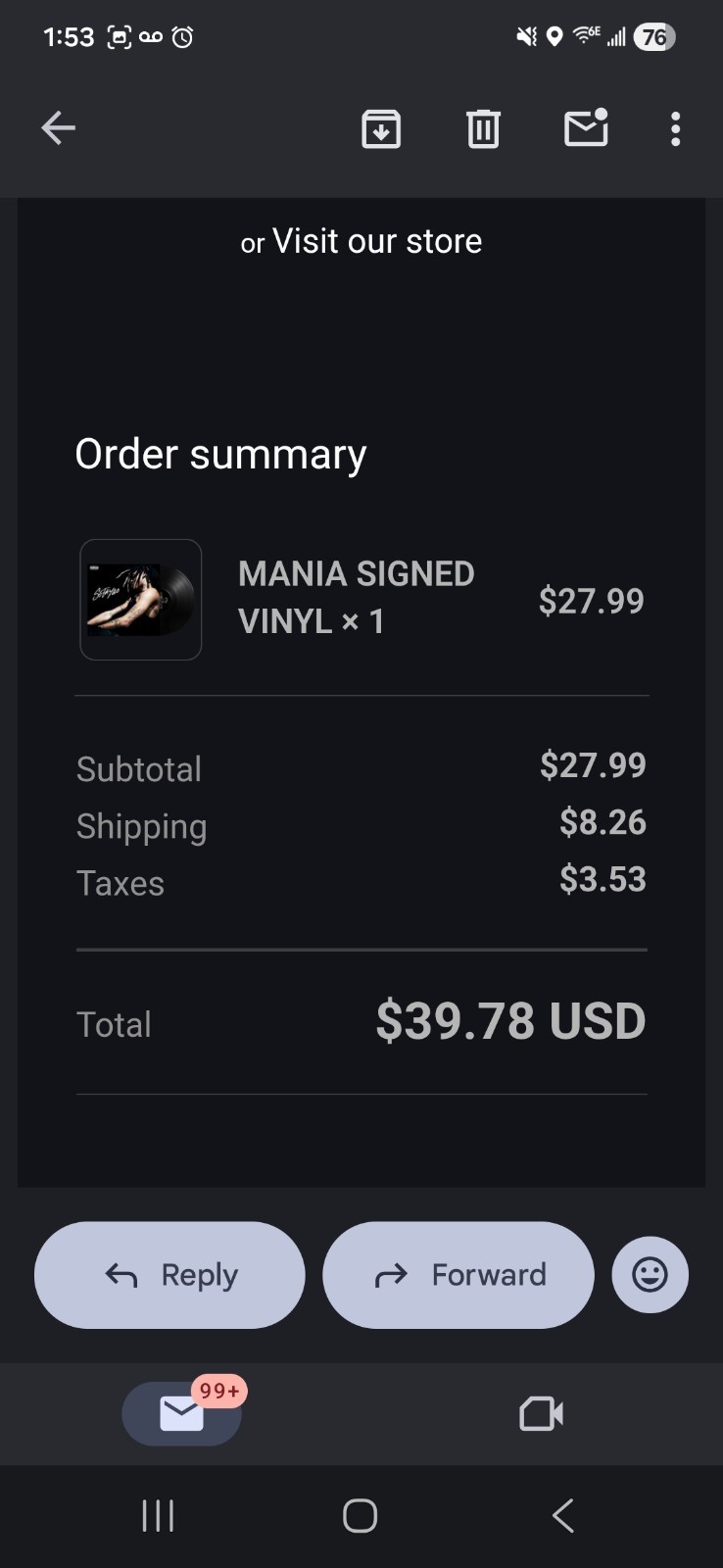The height and width of the screenshot is (1568, 723).
Task: Select the Mail tab with 99+ badge
Action: [x=182, y=1412]
